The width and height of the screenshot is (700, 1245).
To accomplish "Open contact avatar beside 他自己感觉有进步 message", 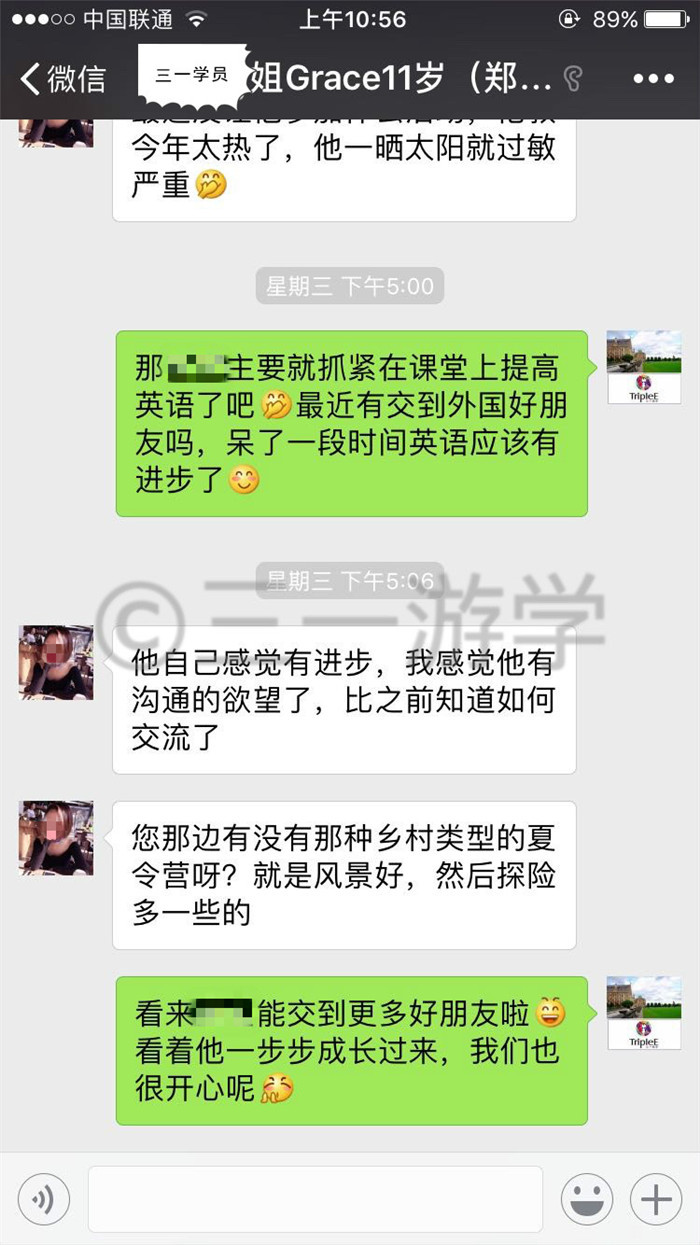I will click(x=56, y=662).
